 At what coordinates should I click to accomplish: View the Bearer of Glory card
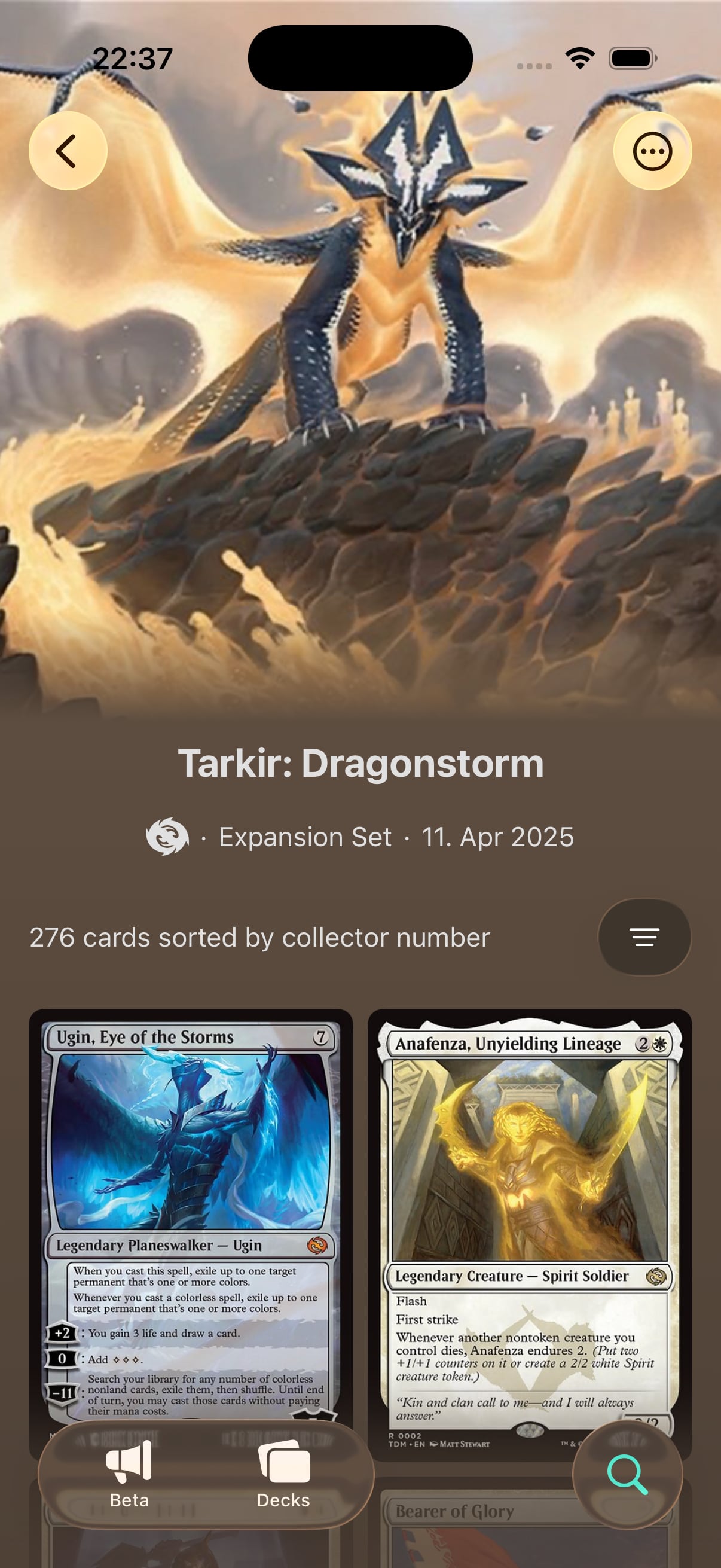click(455, 1512)
